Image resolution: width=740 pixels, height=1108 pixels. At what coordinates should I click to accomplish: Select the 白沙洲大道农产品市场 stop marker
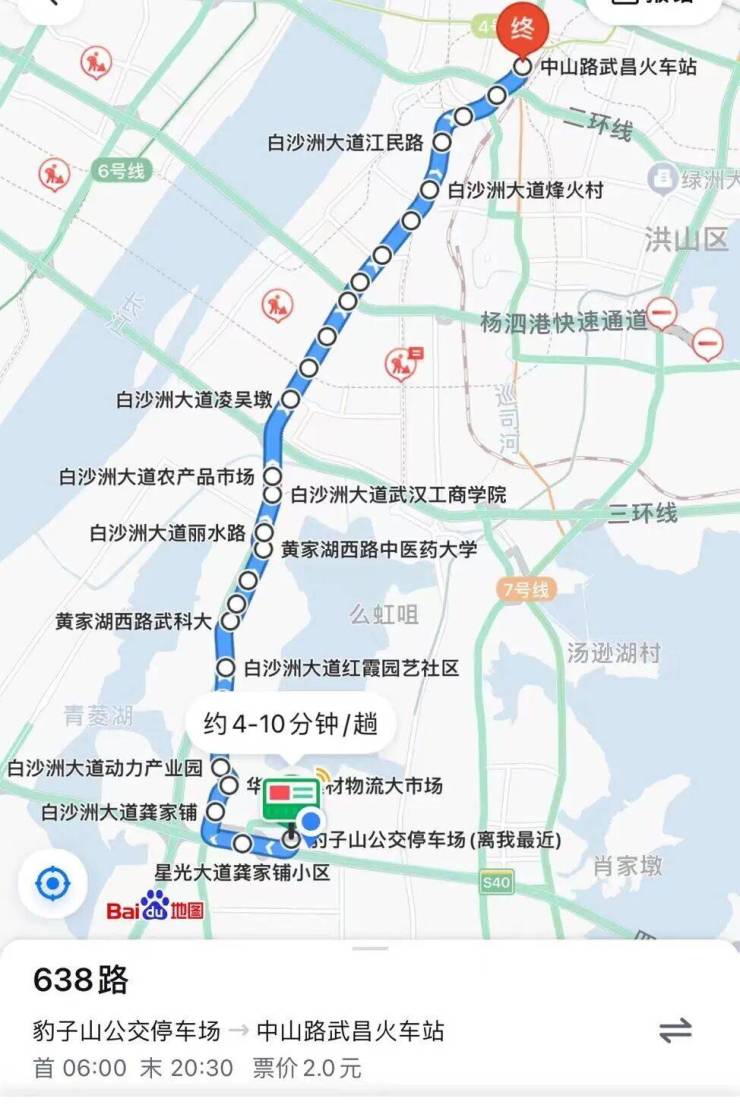272,477
